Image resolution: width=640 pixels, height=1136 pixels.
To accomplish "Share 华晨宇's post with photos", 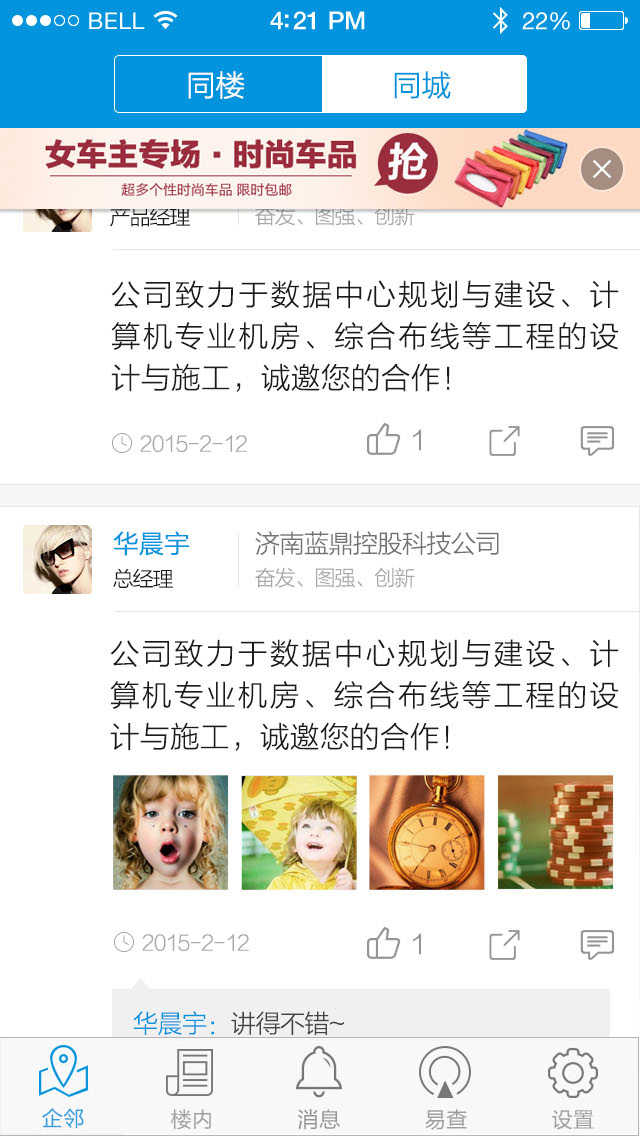I will [x=505, y=944].
